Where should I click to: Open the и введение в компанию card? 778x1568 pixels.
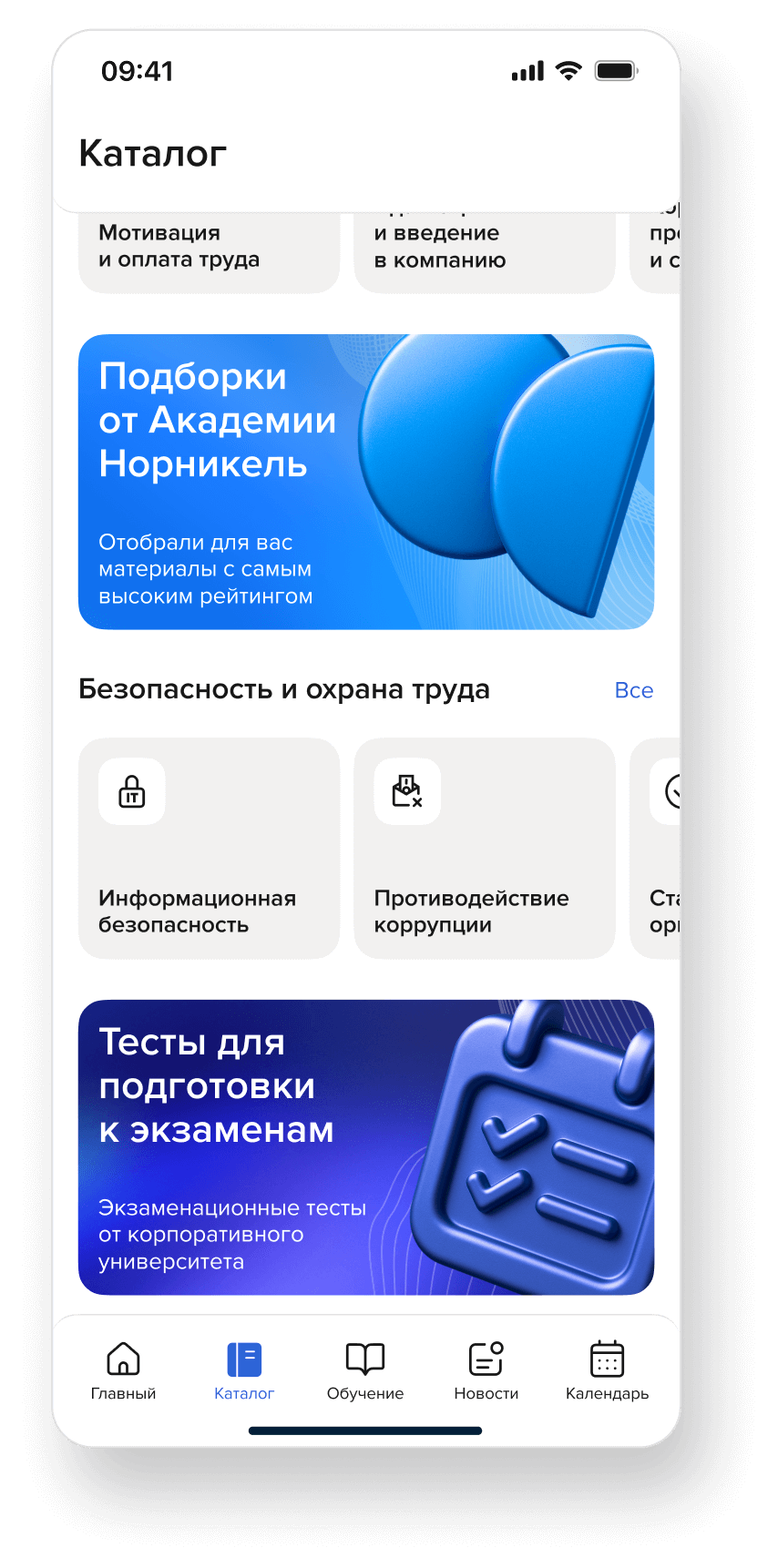484,252
